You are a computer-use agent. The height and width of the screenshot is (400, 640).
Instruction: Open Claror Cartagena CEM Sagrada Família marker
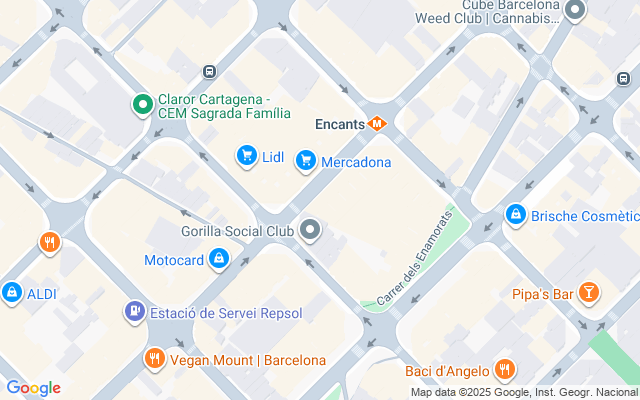coord(143,105)
